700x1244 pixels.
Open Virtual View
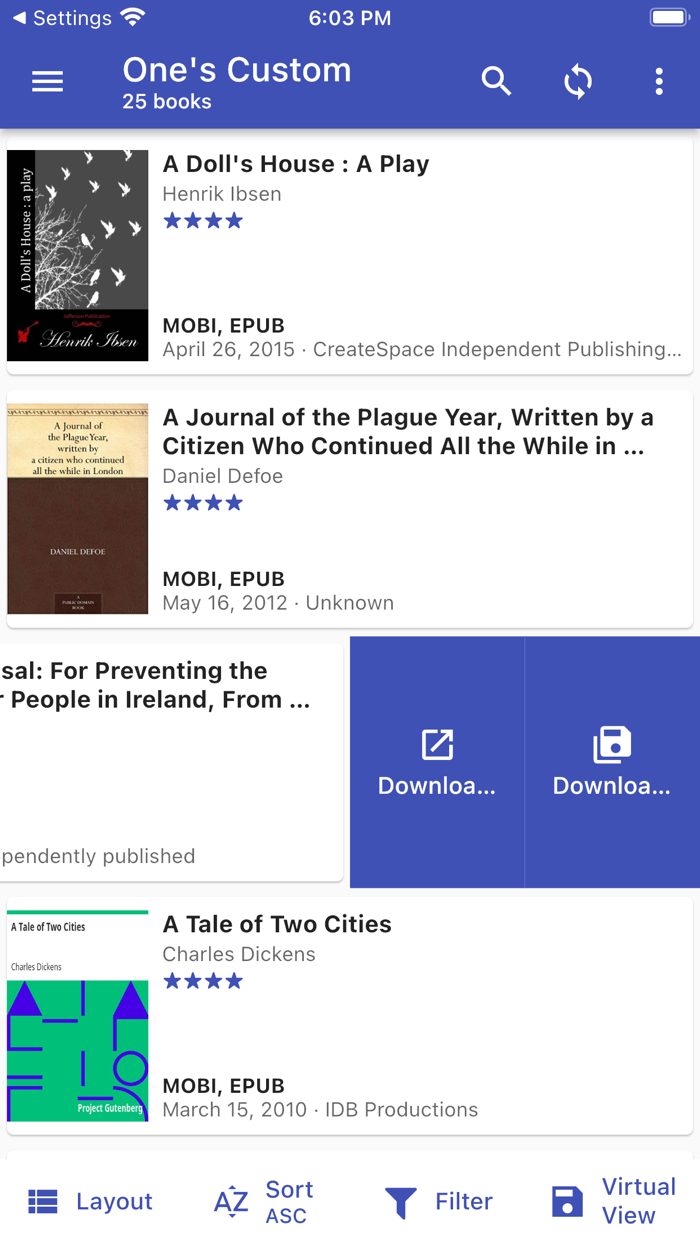[614, 1201]
